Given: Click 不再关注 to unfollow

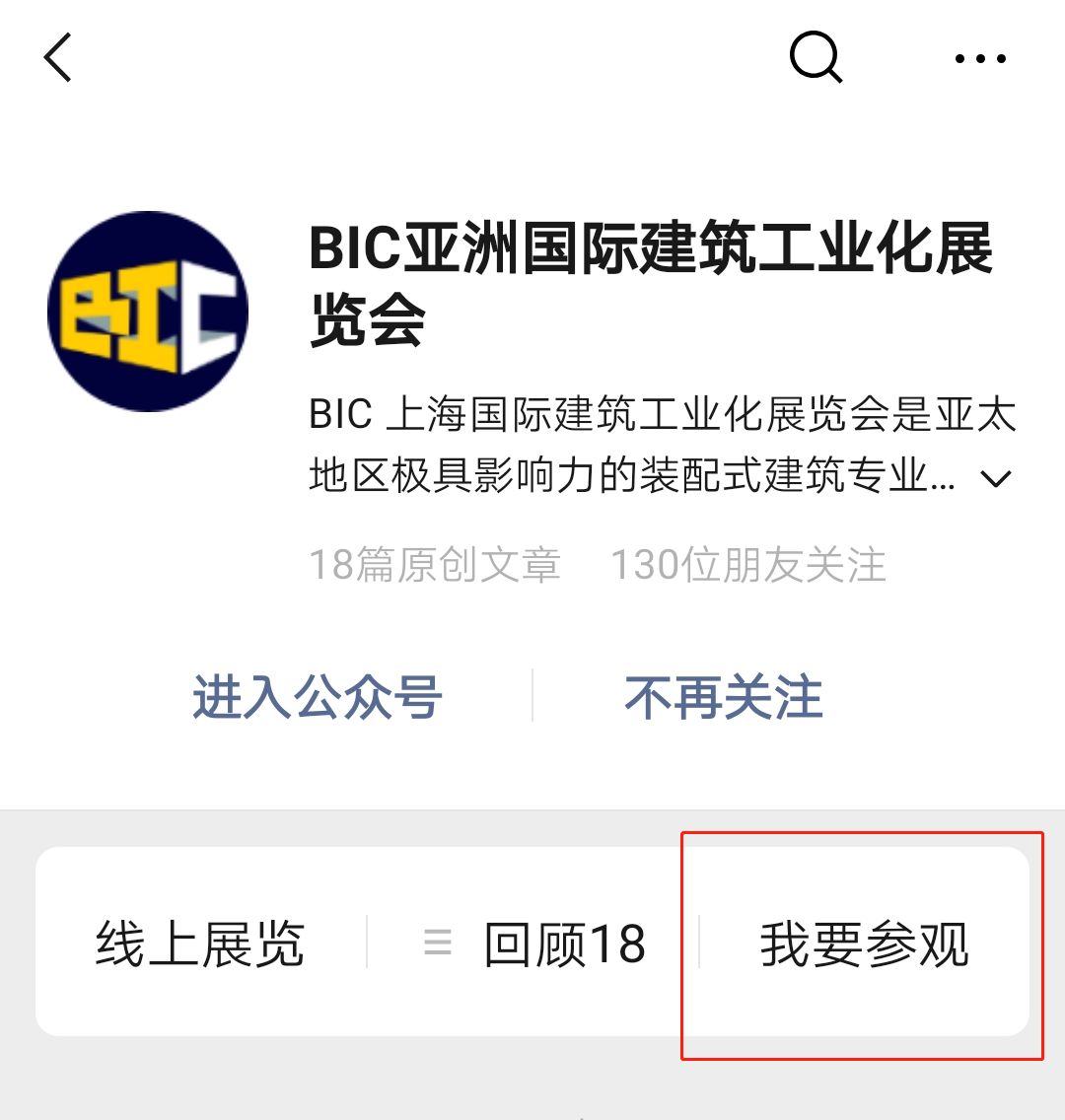Looking at the screenshot, I should tap(723, 697).
